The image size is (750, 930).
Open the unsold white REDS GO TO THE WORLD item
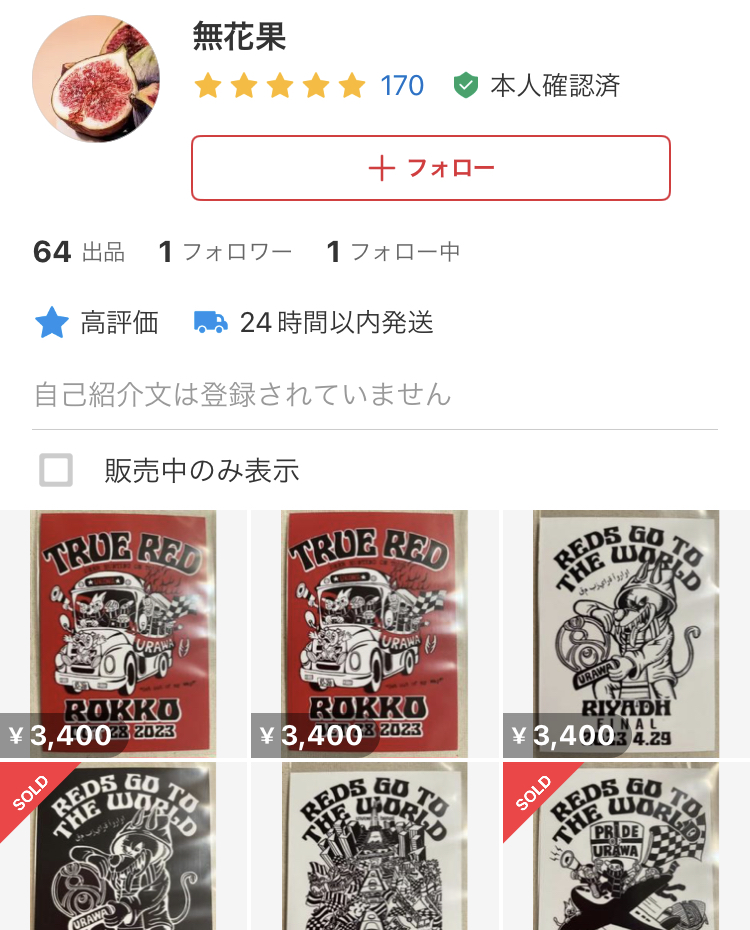[x=374, y=848]
